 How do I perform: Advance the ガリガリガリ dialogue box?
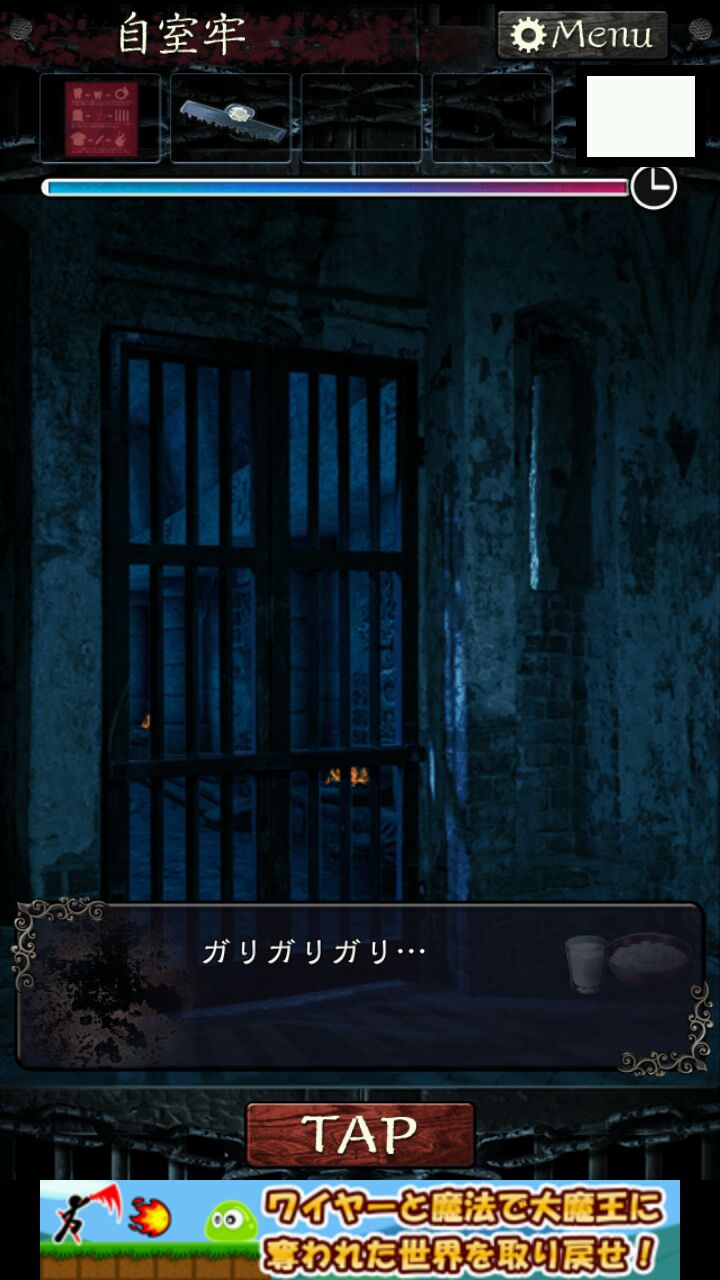pyautogui.click(x=360, y=985)
